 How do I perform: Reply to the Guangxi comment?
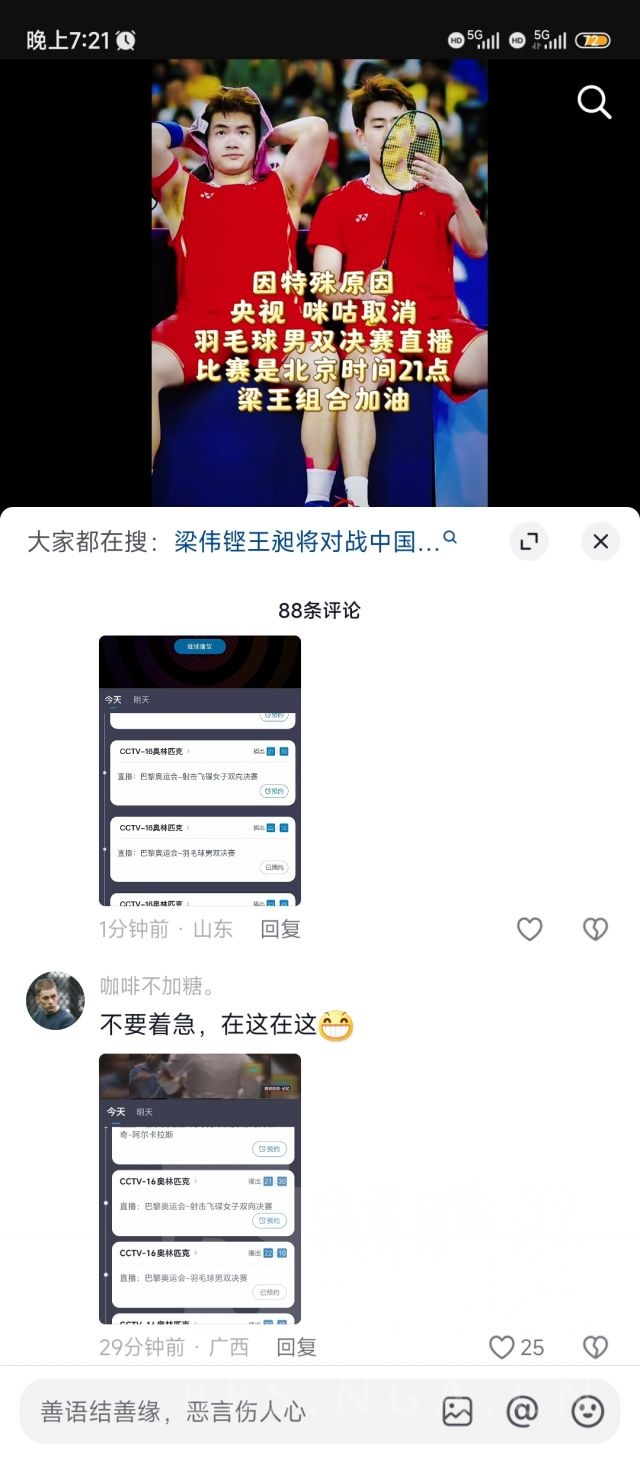pyautogui.click(x=296, y=1347)
